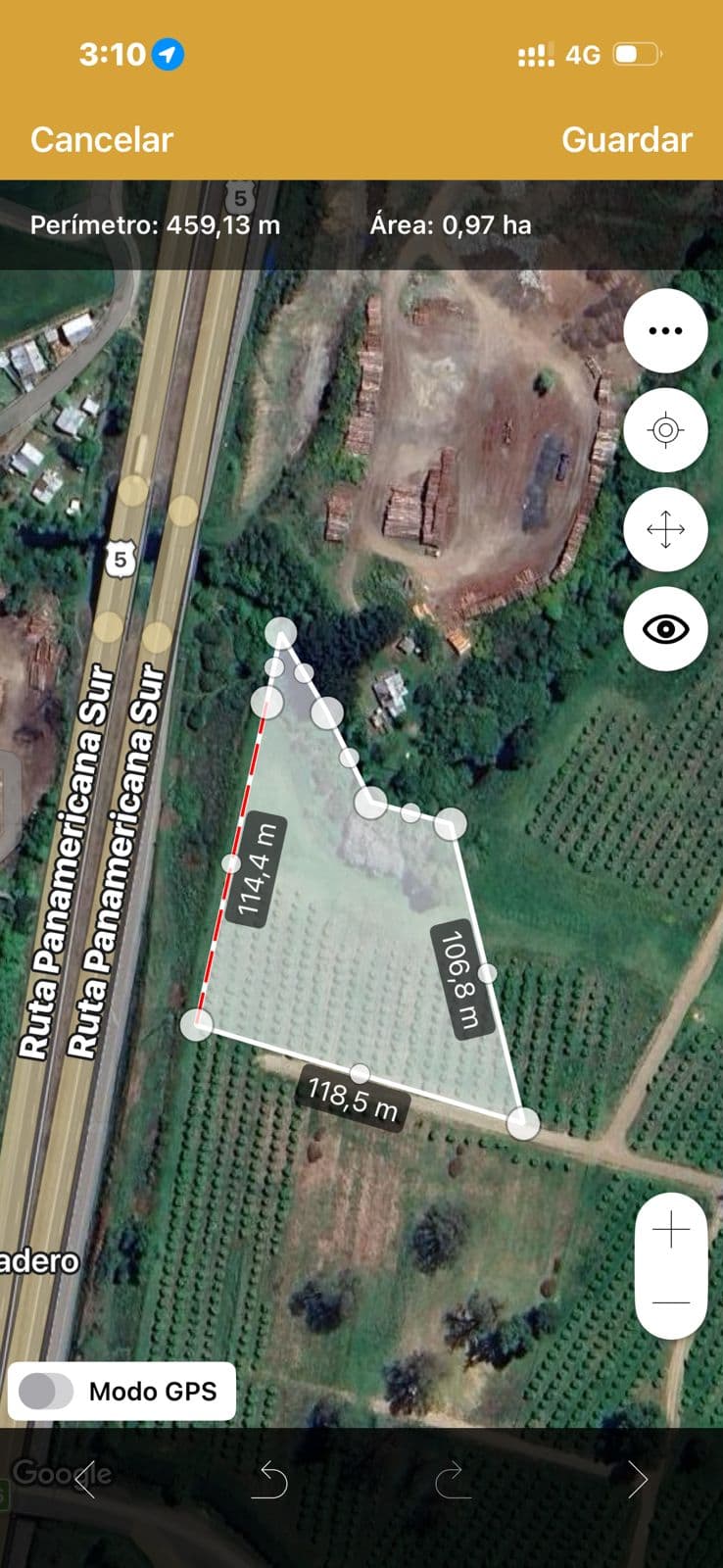Redo the last undone point
The height and width of the screenshot is (1568, 723).
tap(453, 1480)
